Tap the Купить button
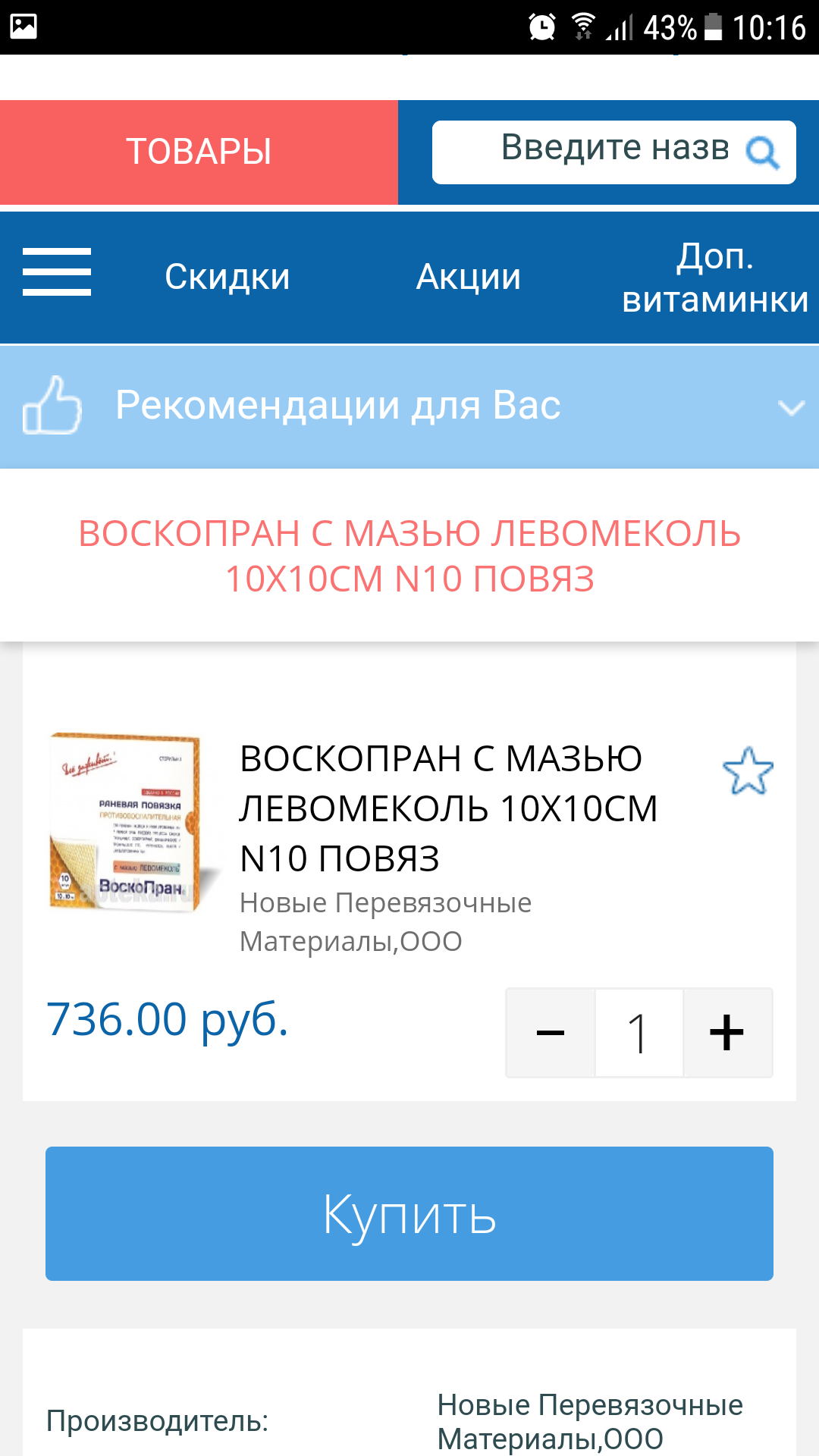 (409, 1213)
